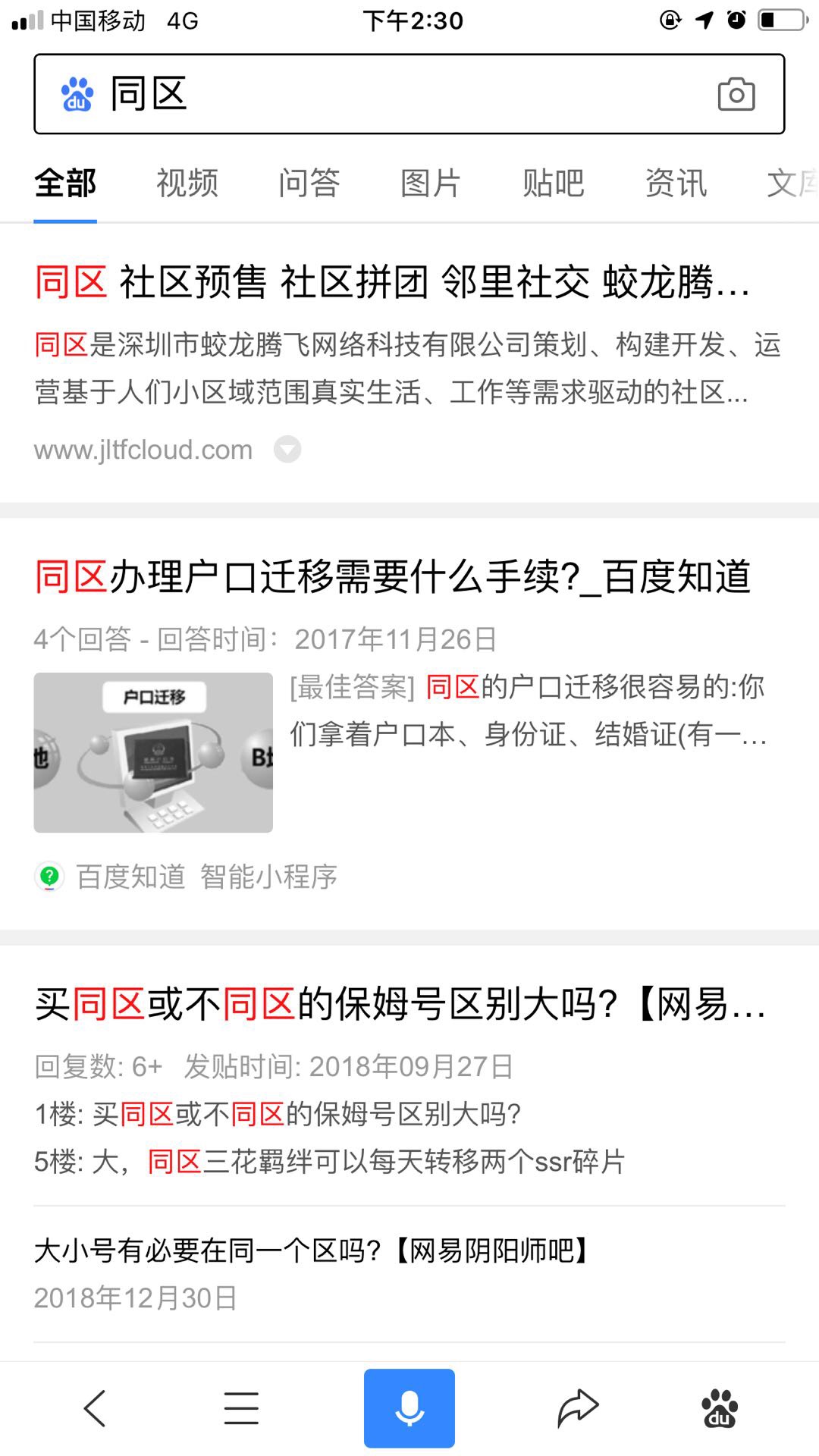Select the 全部 tab
819x1456 pixels.
(x=65, y=184)
